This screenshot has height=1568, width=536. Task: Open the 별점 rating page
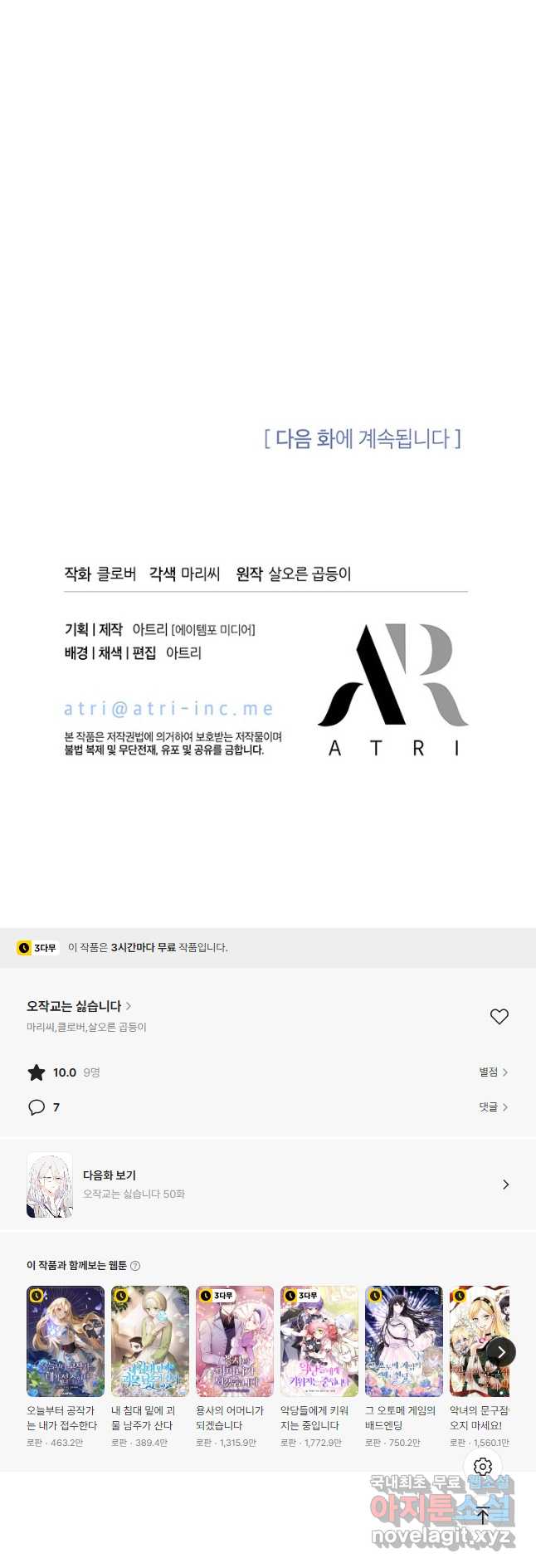click(x=493, y=1072)
